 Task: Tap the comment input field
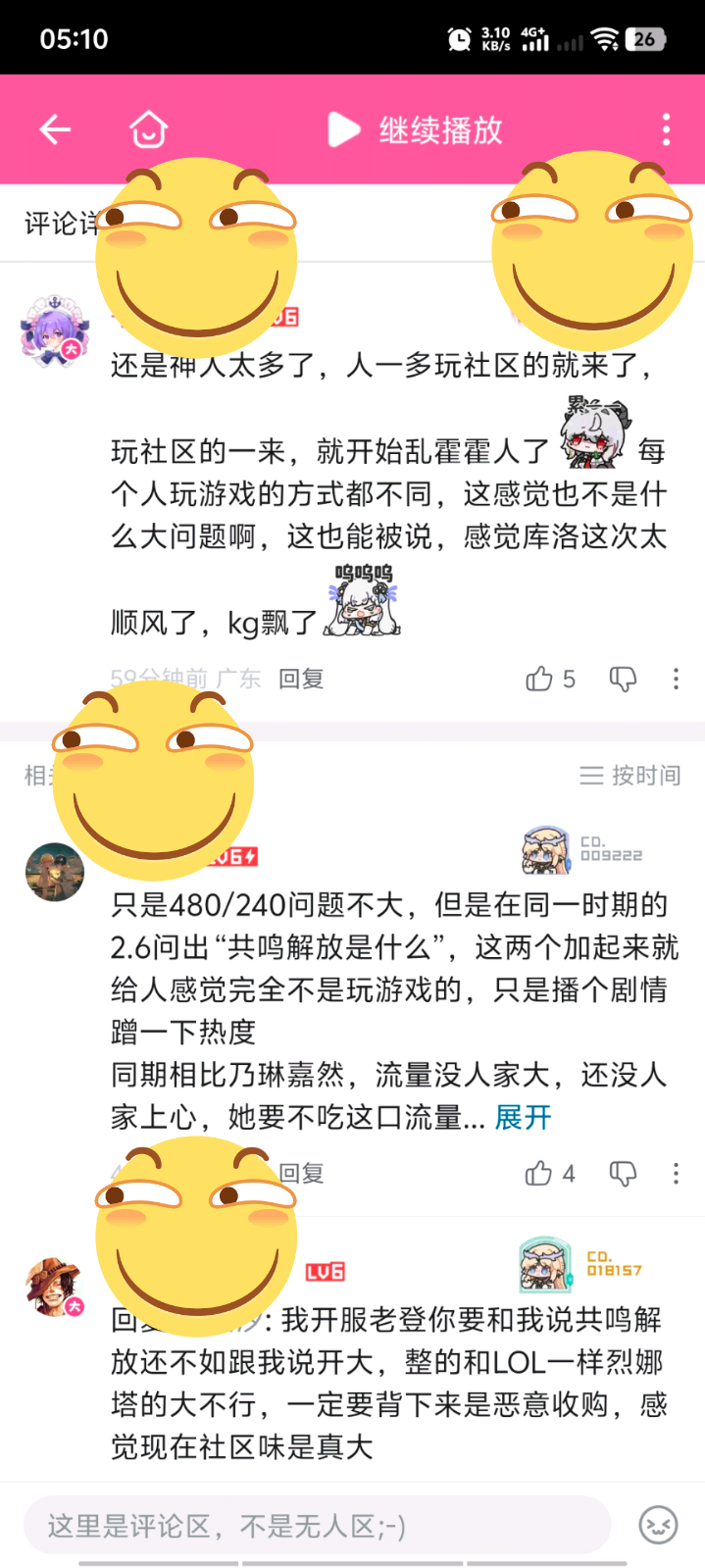319,1525
